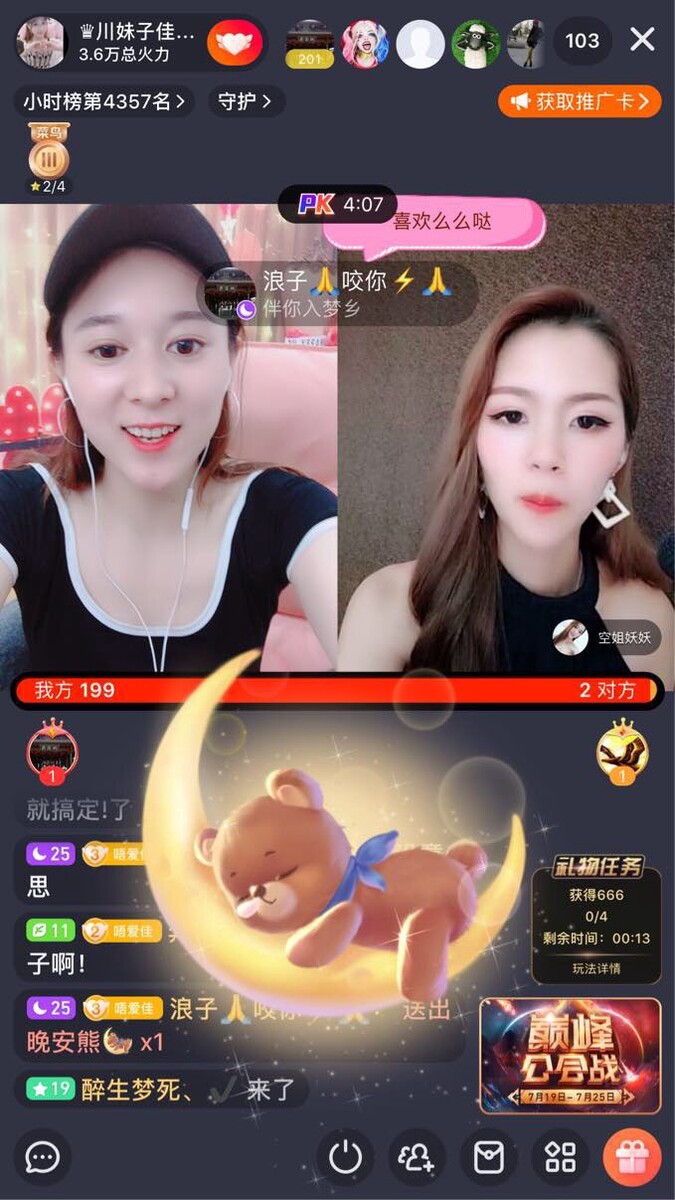The image size is (675, 1200).
Task: Tap 获取推广卡 promotion card button
Action: (x=580, y=101)
